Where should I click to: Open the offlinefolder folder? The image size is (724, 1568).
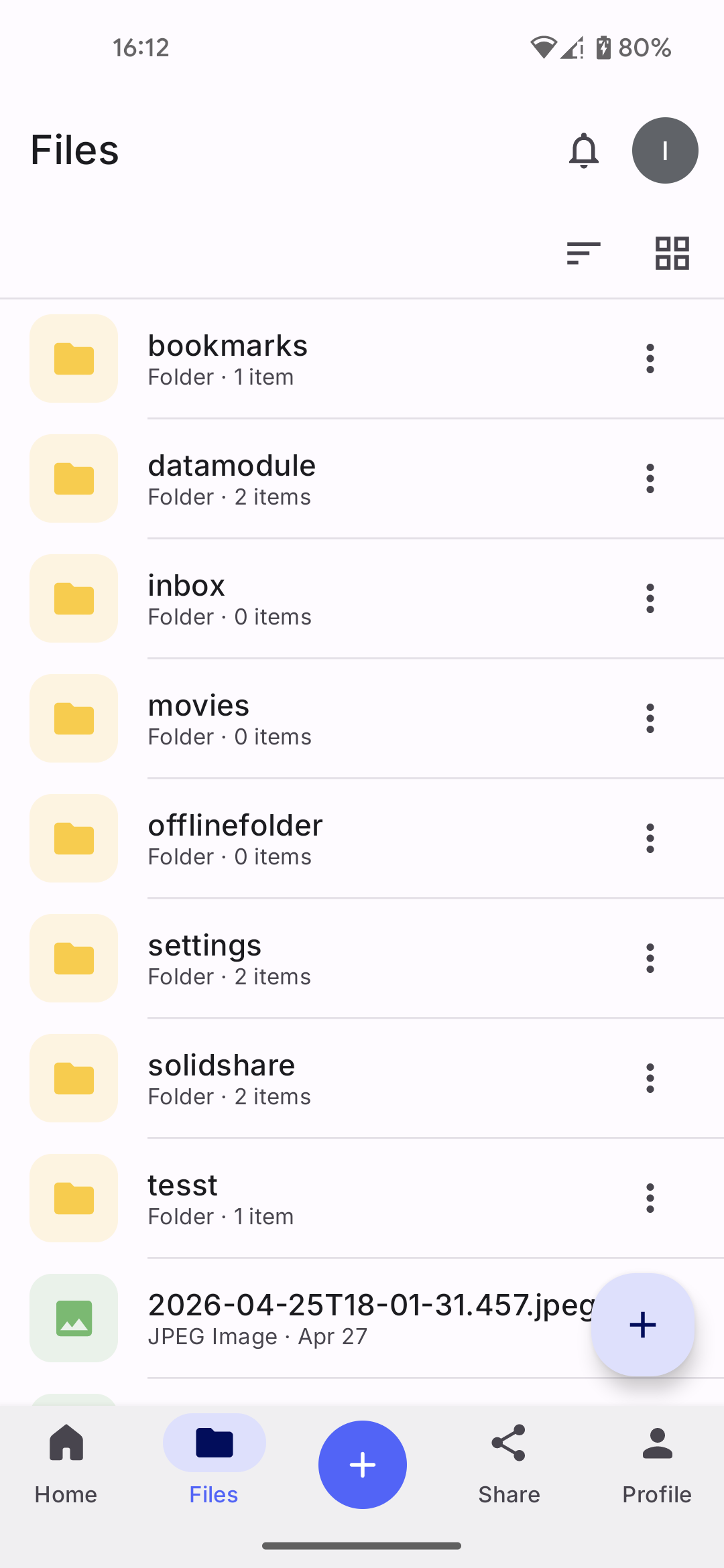pyautogui.click(x=362, y=838)
